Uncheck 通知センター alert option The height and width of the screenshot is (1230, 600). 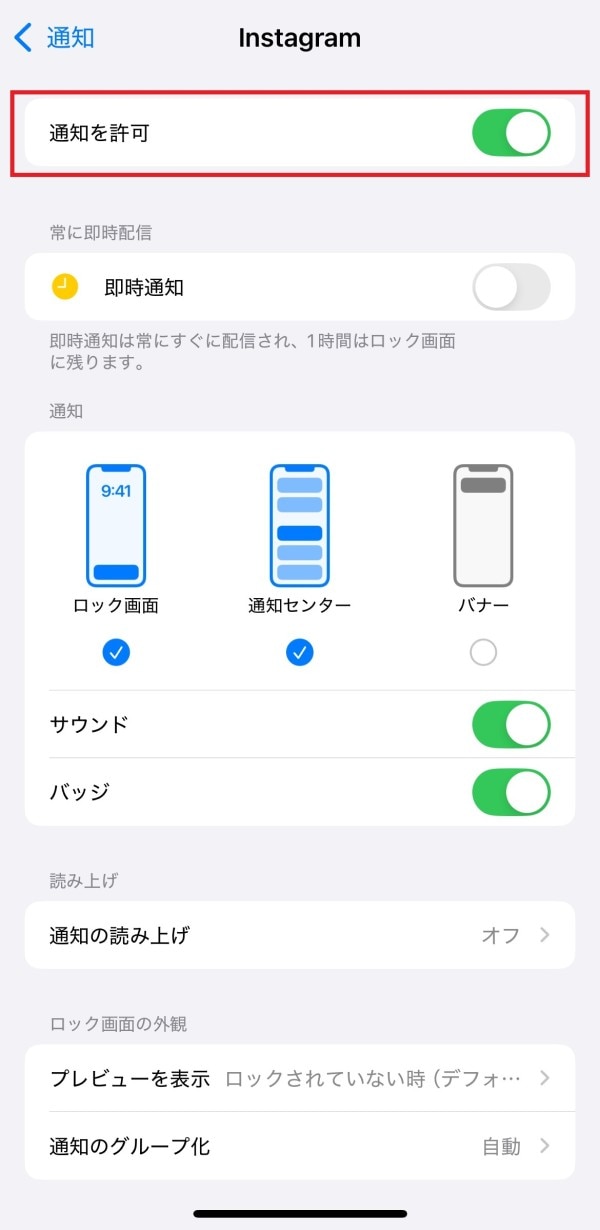click(x=299, y=653)
